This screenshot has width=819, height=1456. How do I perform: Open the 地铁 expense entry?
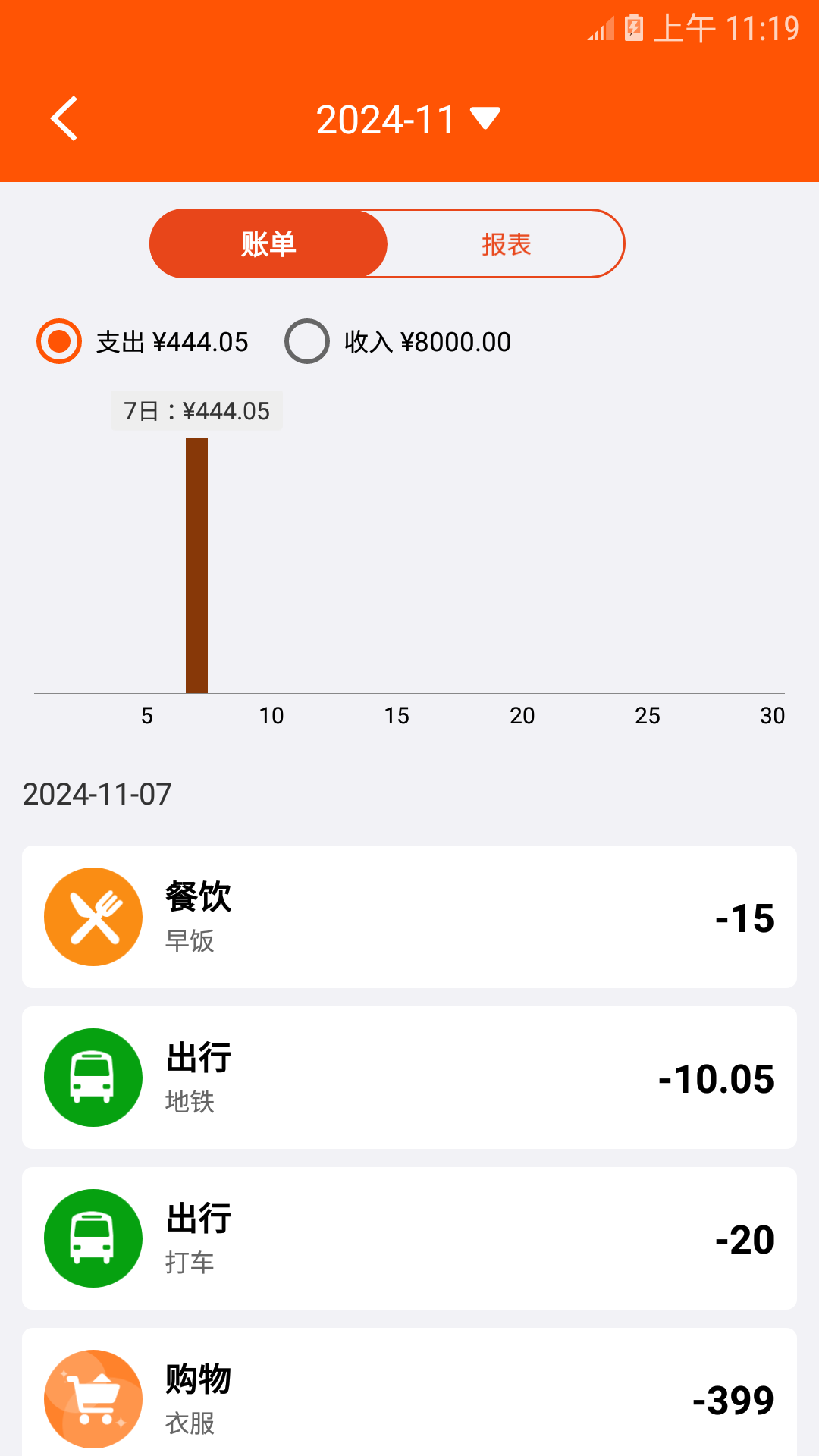click(x=409, y=1078)
